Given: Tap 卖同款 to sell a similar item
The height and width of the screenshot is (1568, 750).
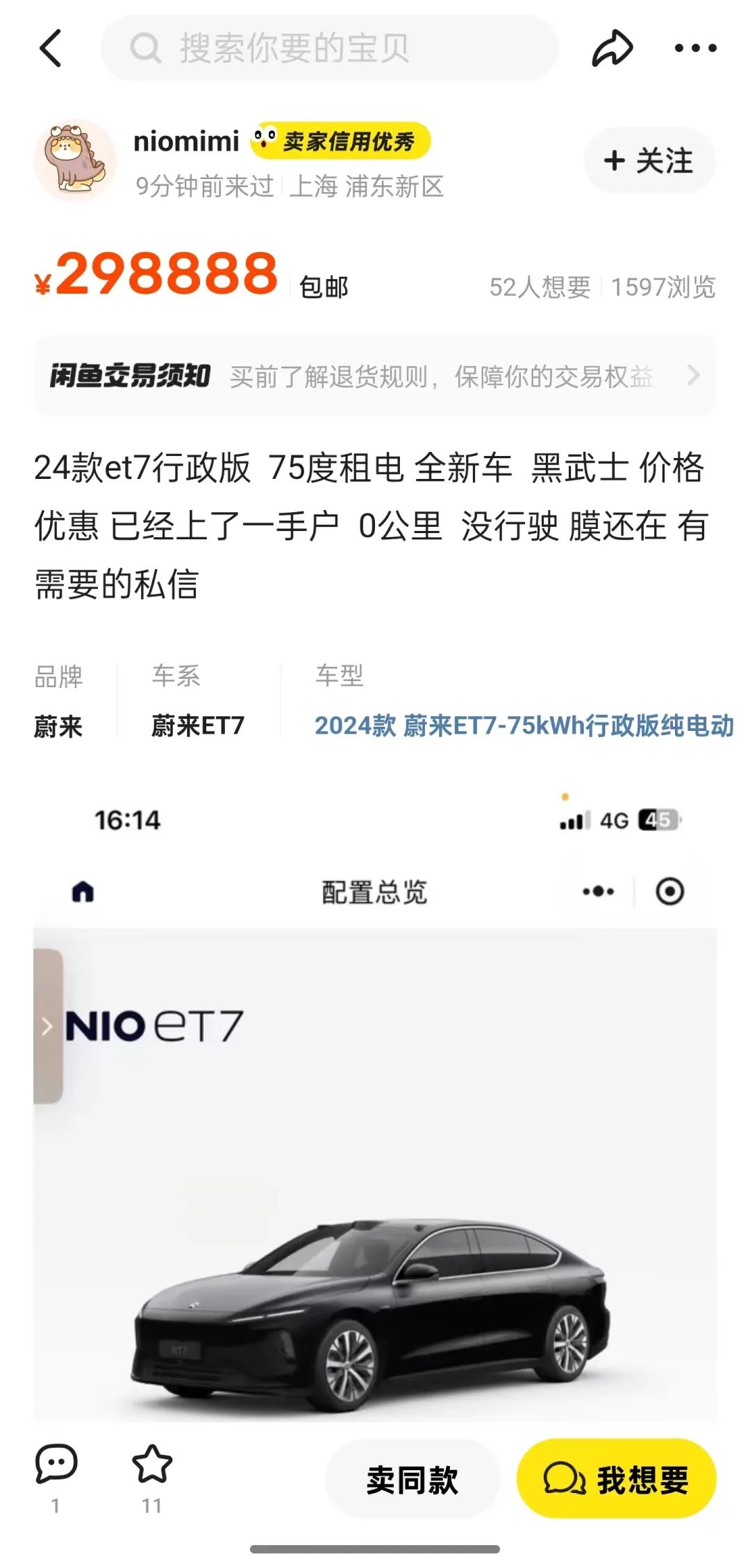Looking at the screenshot, I should (x=412, y=1479).
